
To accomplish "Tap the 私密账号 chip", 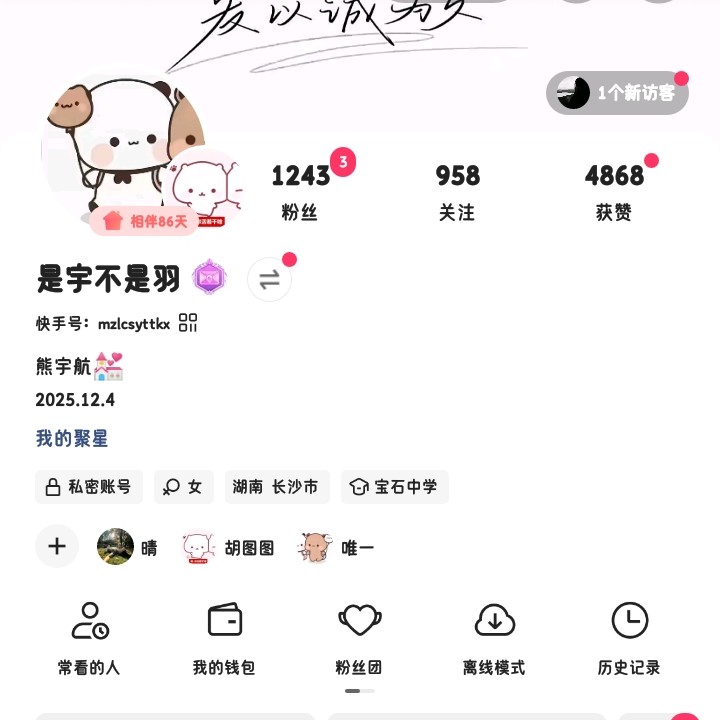I will click(88, 487).
